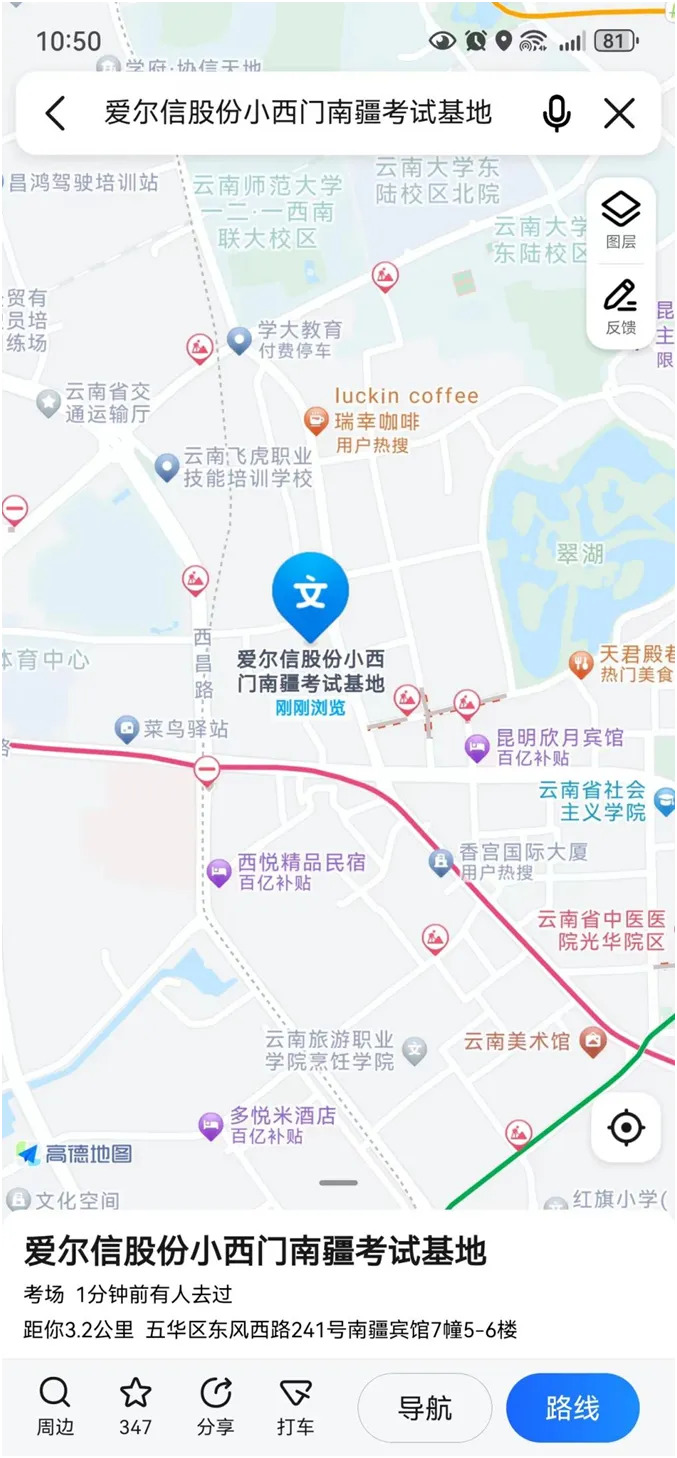This screenshot has height=1458, width=677.
Task: Recenter the map on my location
Action: (x=626, y=1128)
